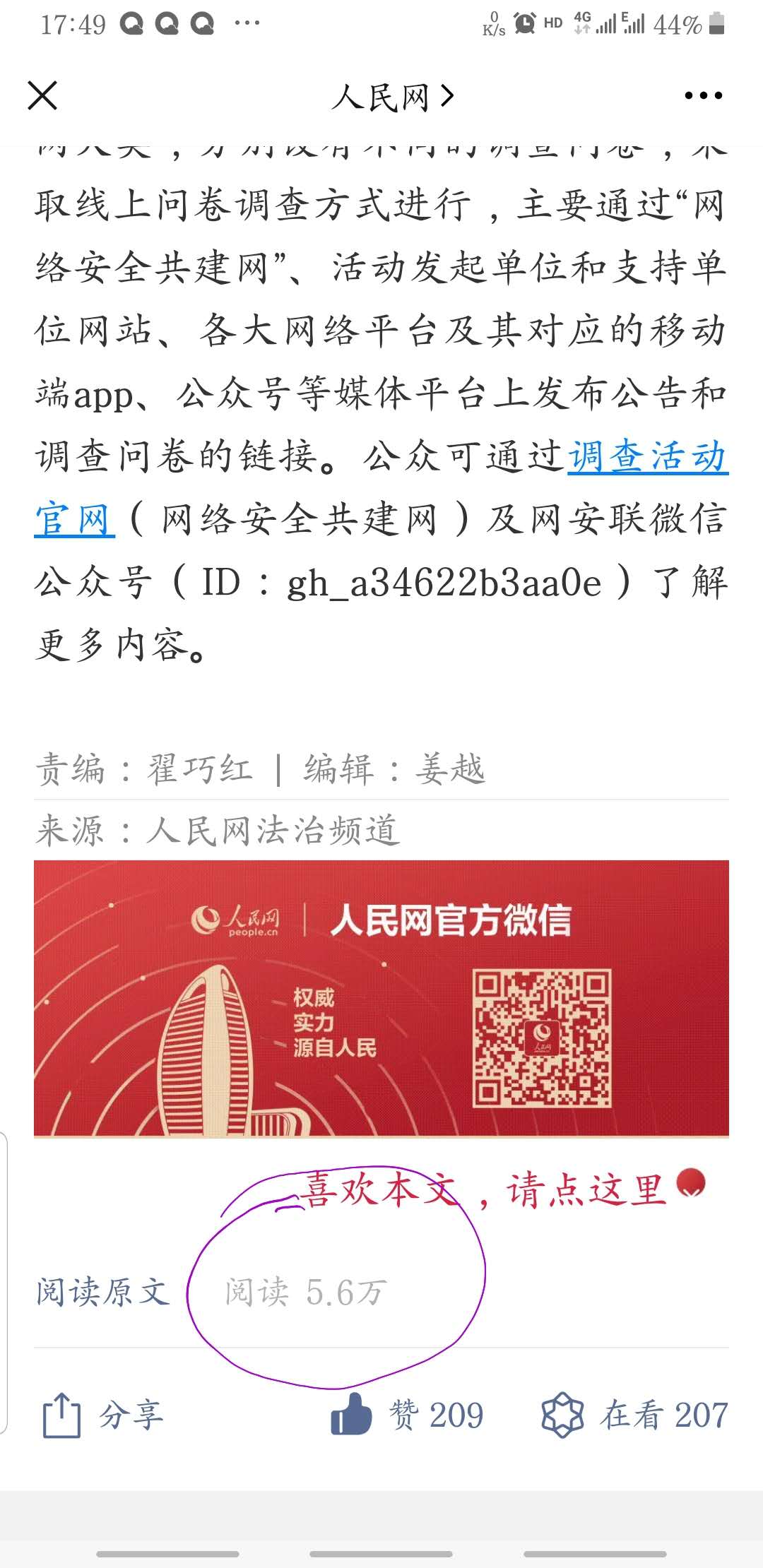Viewport: 763px width, 1568px height.
Task: Open the 人民网 account page
Action: click(x=392, y=97)
